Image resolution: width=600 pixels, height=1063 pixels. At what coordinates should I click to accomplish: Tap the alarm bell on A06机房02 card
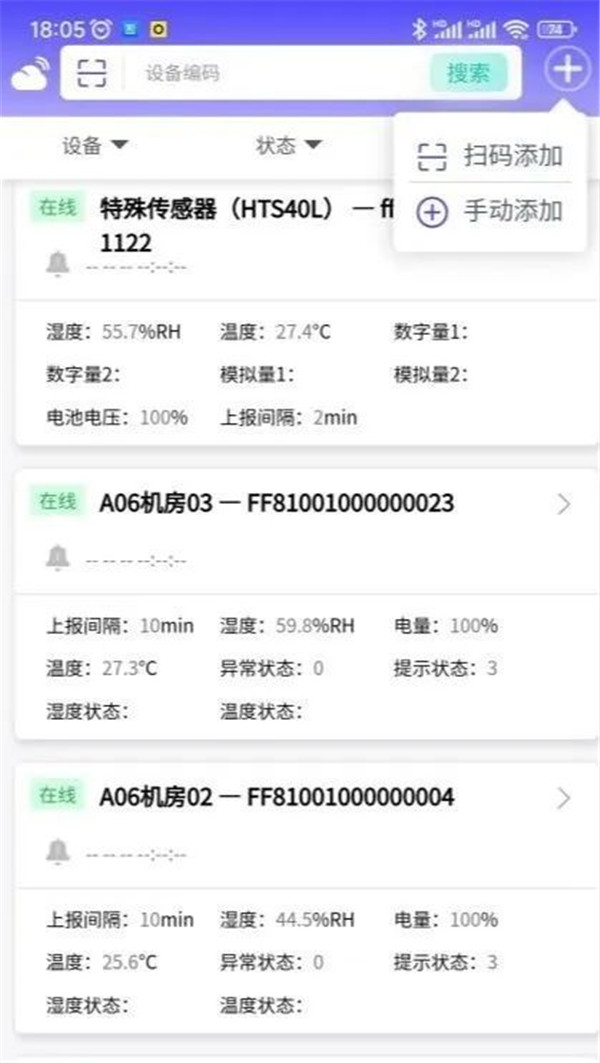tap(58, 851)
